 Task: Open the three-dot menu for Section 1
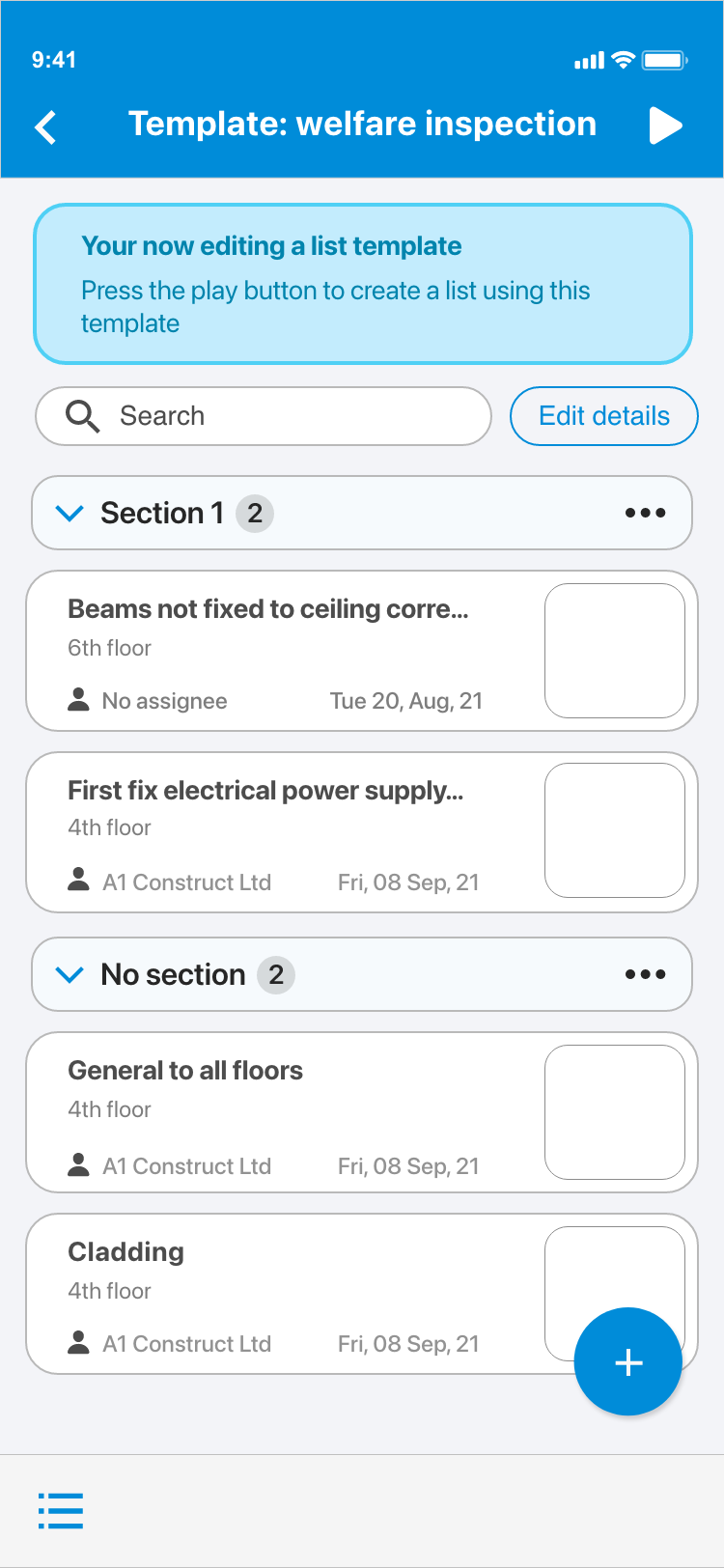coord(644,513)
